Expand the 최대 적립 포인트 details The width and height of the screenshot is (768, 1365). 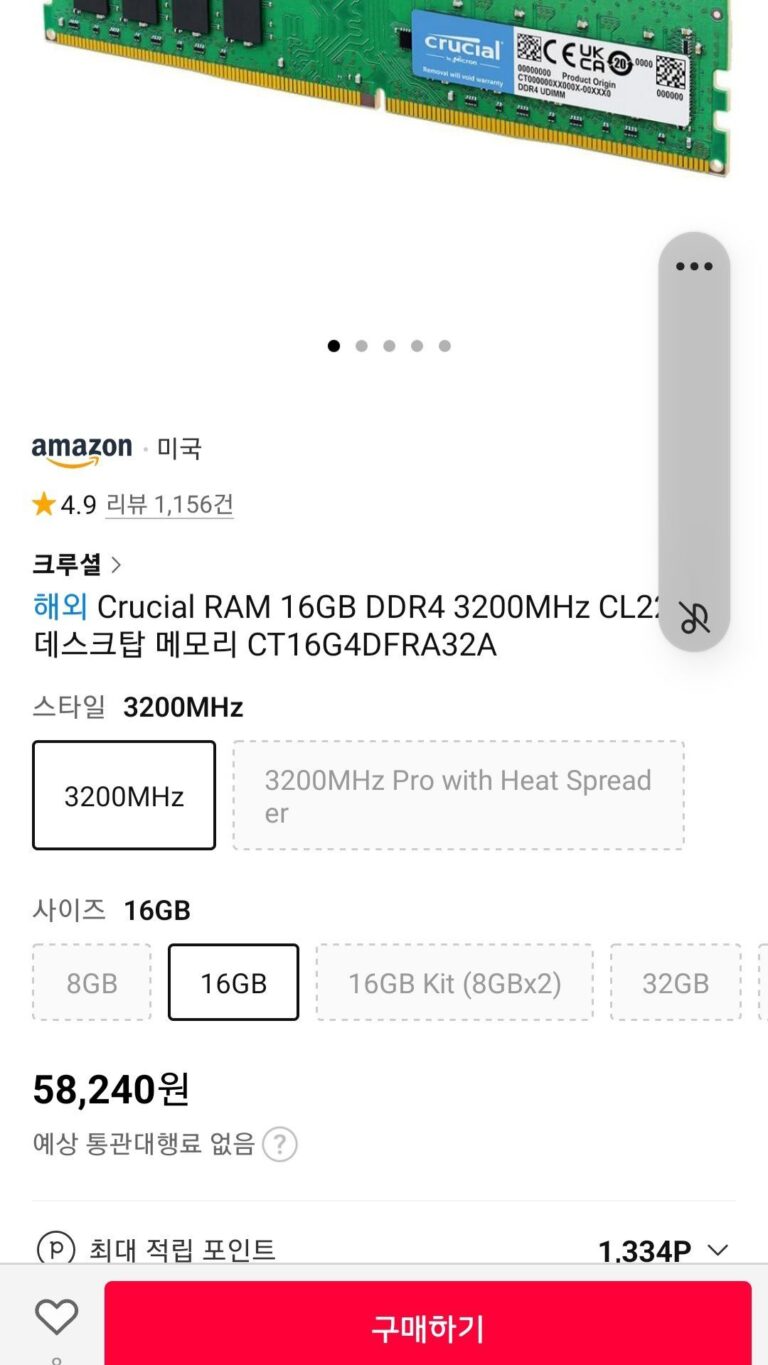[717, 1250]
